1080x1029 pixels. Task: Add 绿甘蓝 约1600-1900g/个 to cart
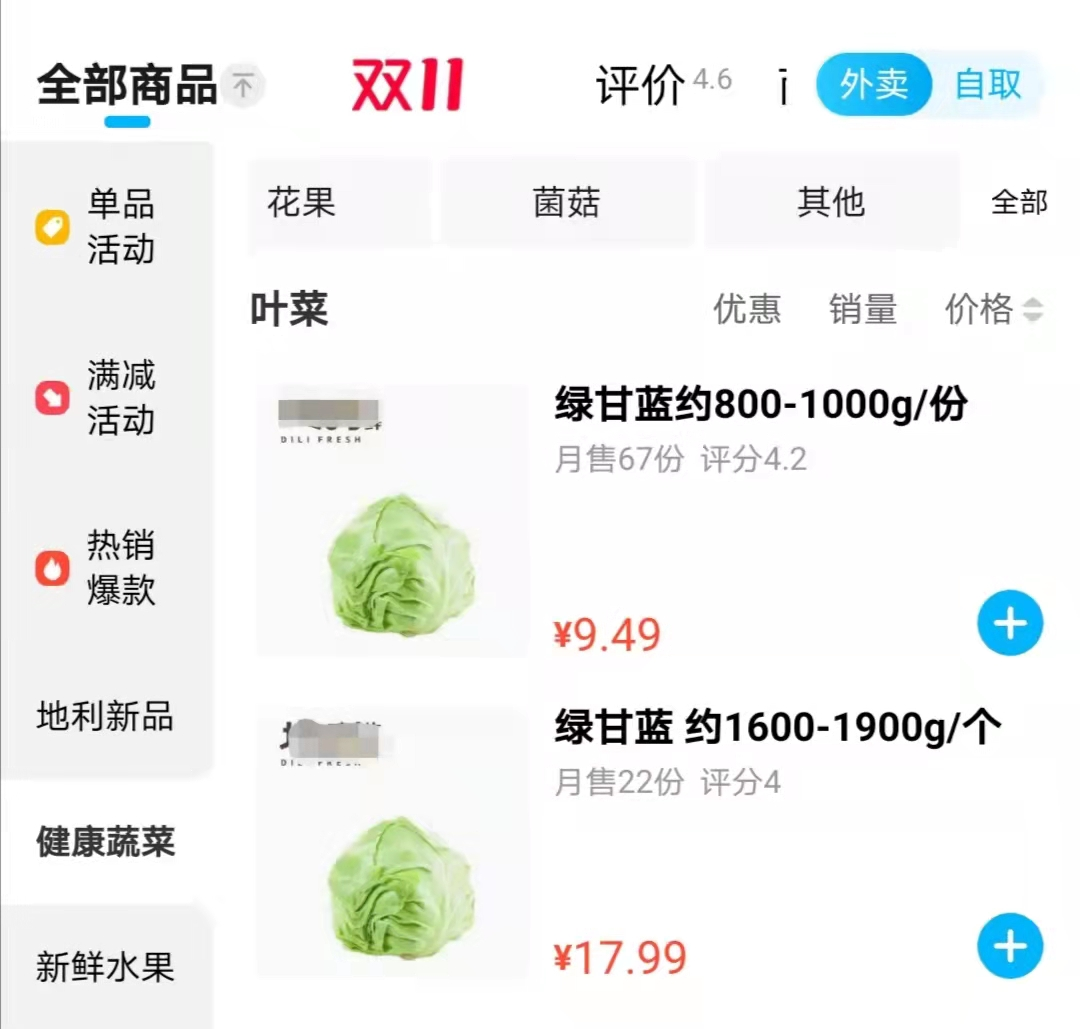pyautogui.click(x=1009, y=945)
